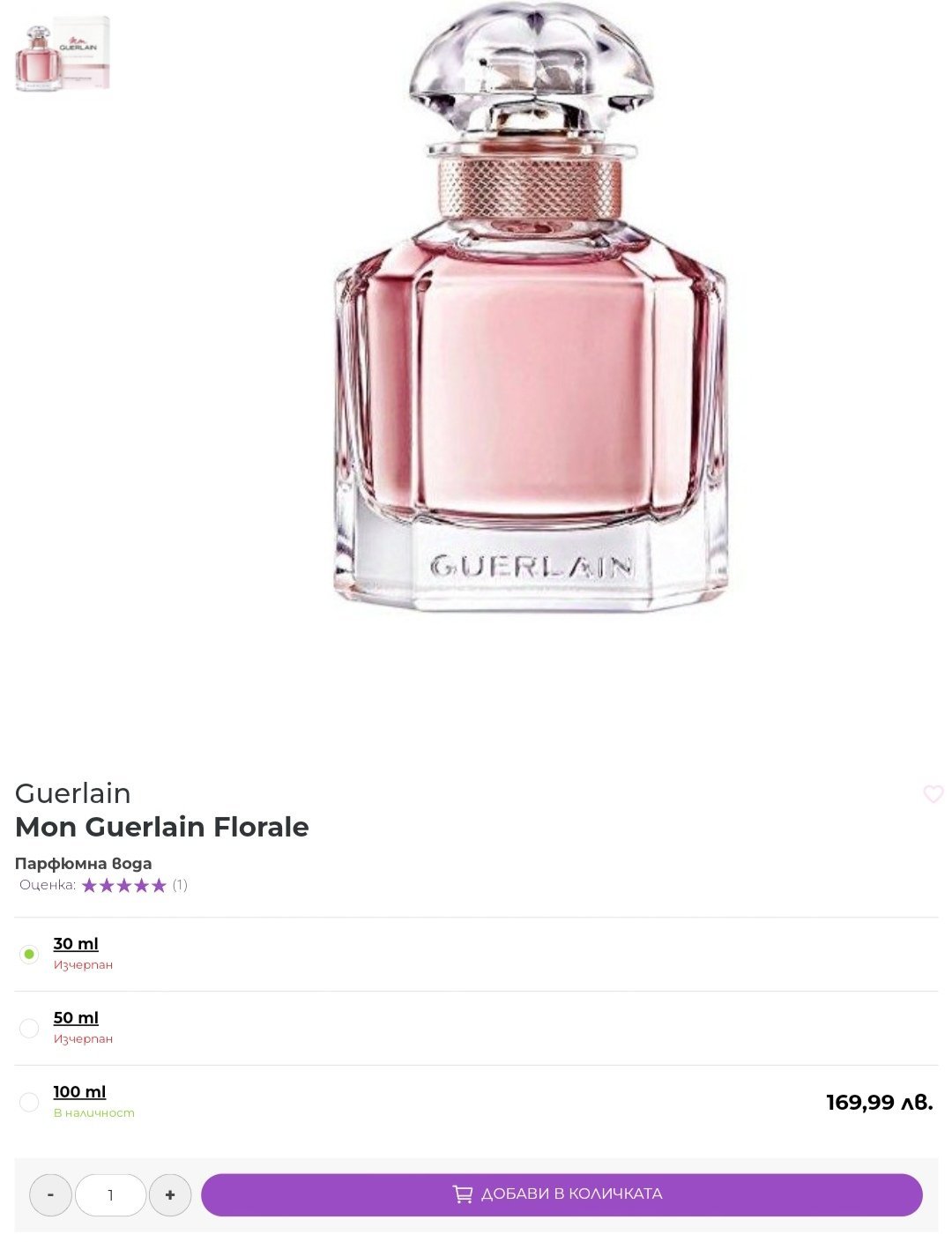
Task: Choose the 100 ml size option
Action: coord(29,1102)
